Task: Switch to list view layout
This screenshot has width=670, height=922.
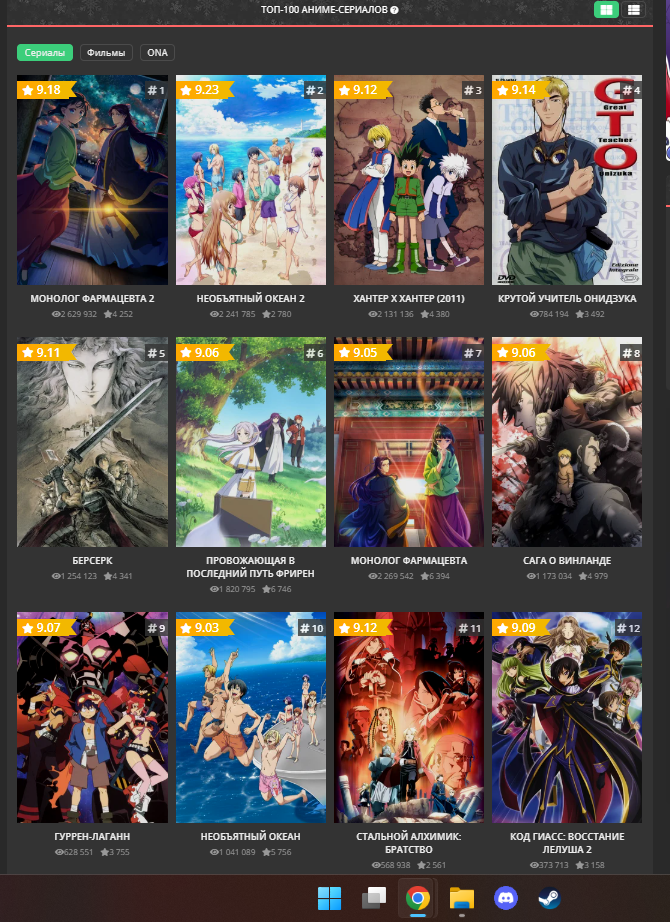Action: coord(634,10)
